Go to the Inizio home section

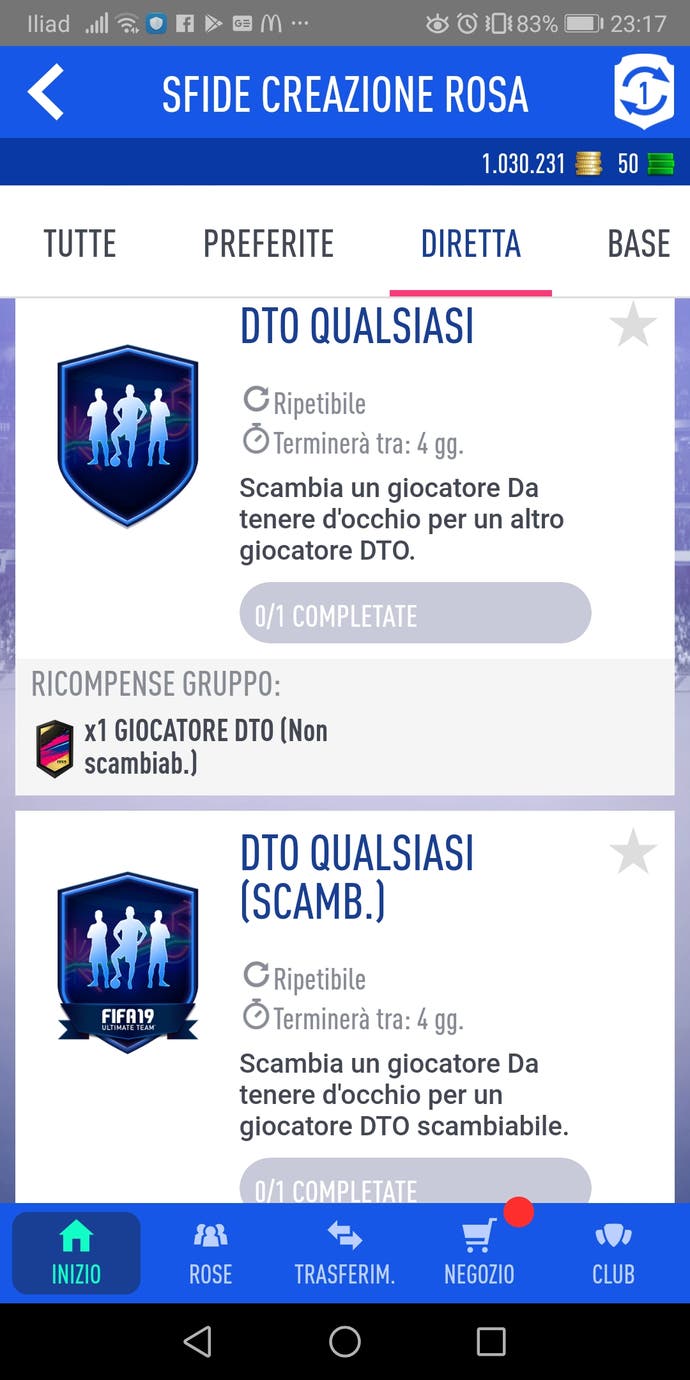pyautogui.click(x=76, y=1252)
